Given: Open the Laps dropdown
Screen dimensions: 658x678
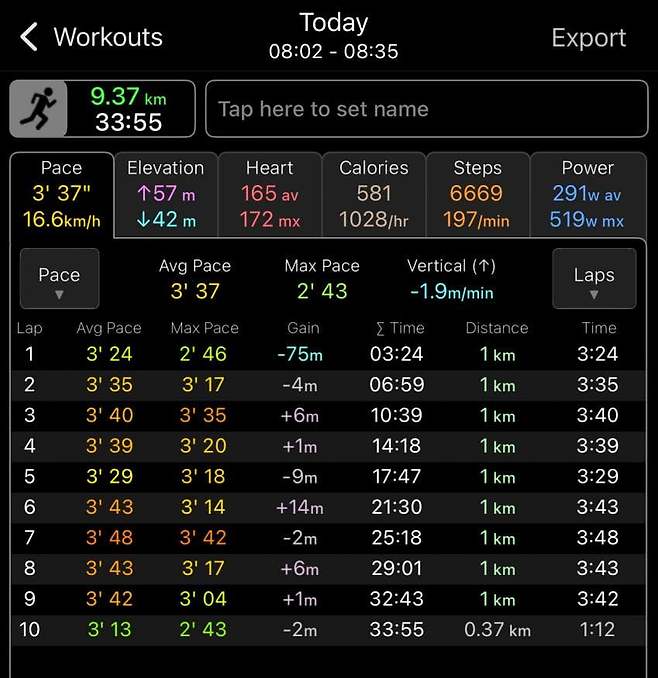Looking at the screenshot, I should click(x=594, y=279).
